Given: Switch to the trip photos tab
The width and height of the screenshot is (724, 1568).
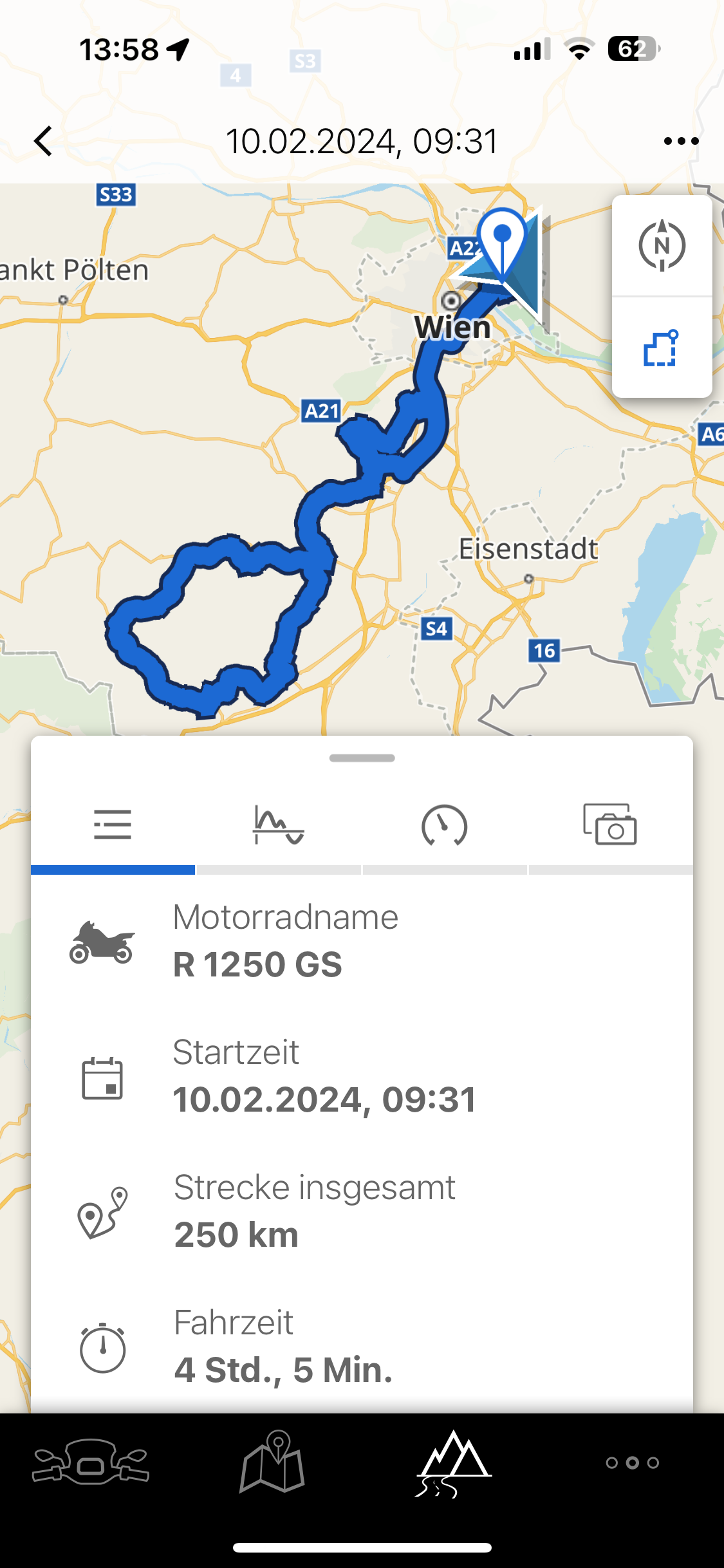Looking at the screenshot, I should 610,825.
